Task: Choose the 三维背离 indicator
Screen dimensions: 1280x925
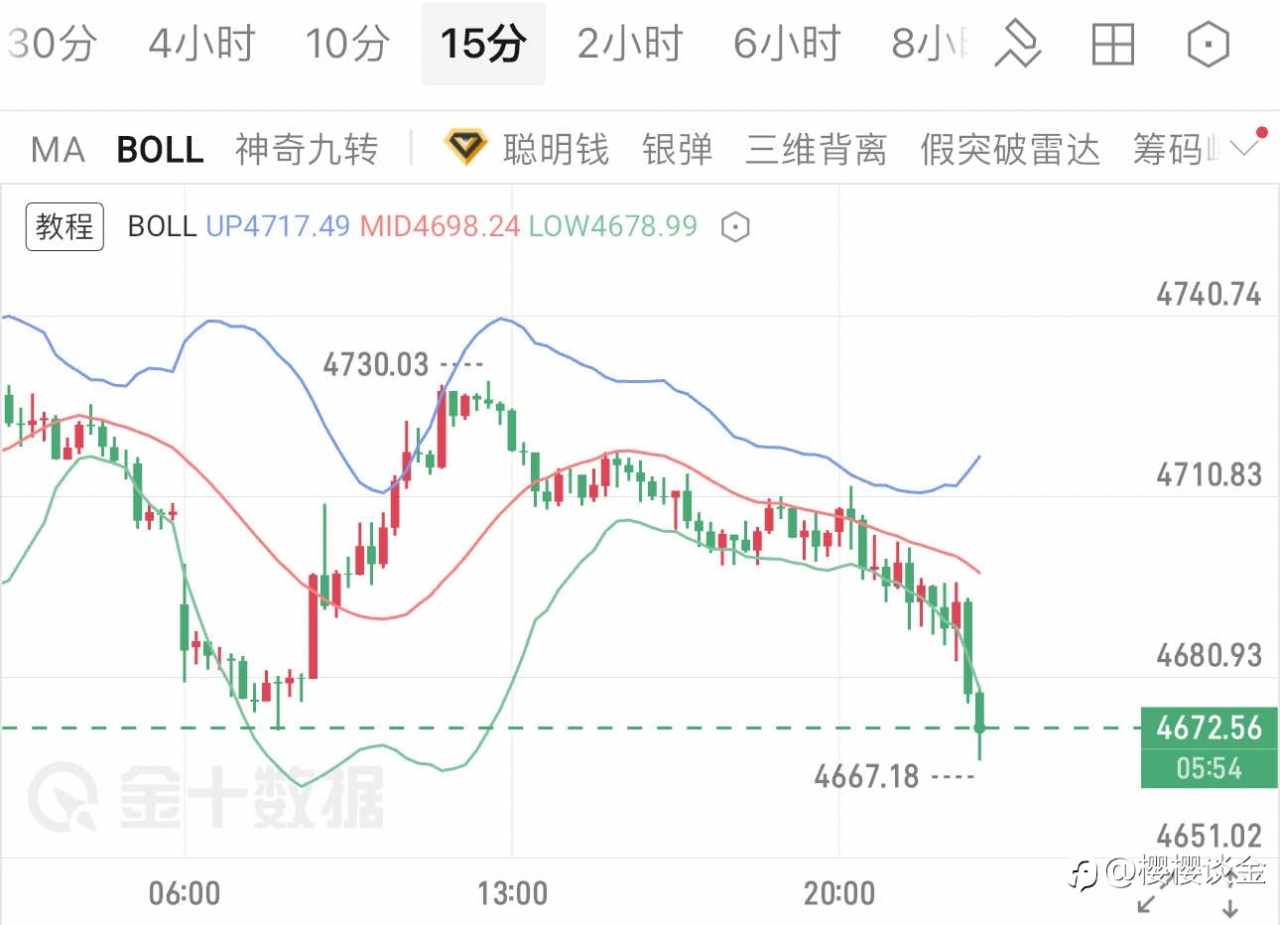Action: (x=816, y=150)
